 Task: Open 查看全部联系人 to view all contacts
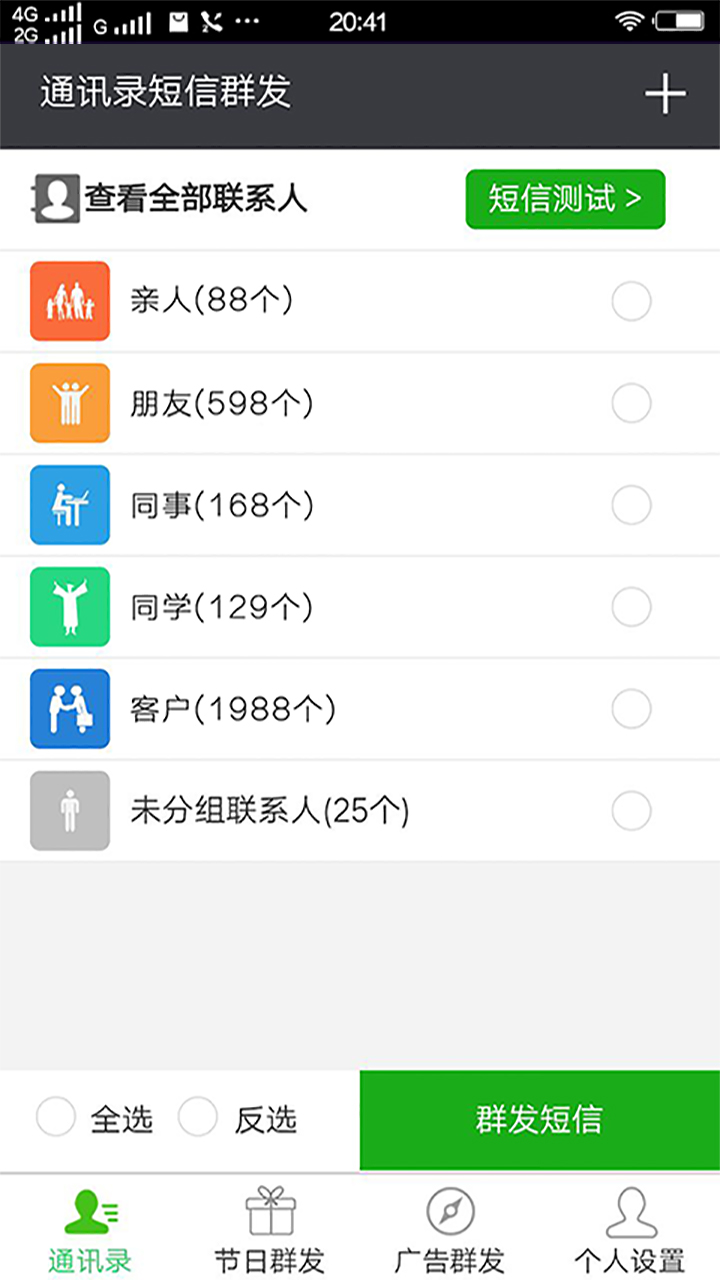[170, 199]
